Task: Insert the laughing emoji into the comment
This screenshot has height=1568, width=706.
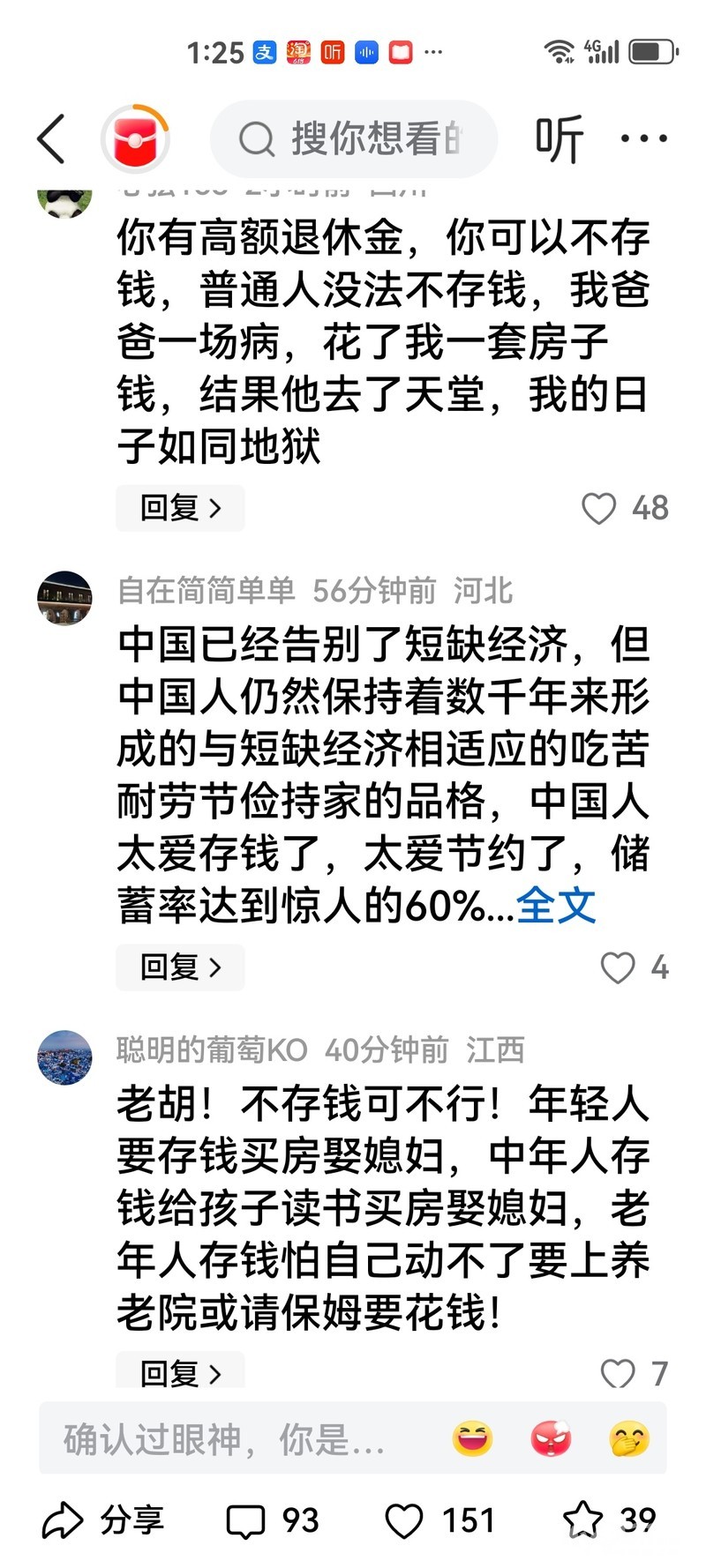Action: (x=473, y=1439)
